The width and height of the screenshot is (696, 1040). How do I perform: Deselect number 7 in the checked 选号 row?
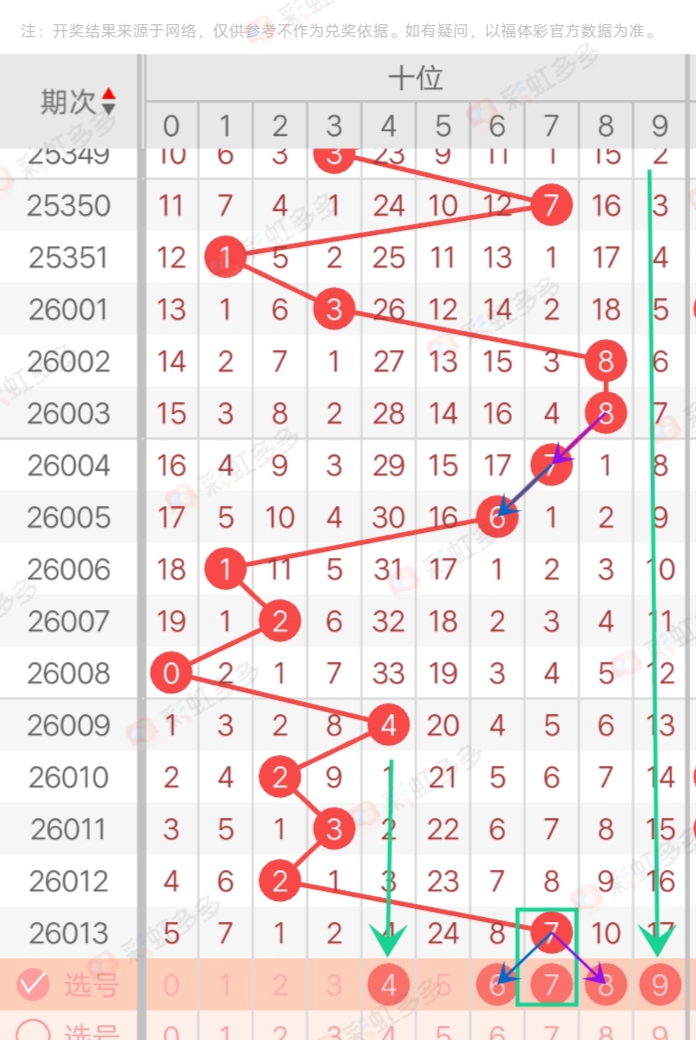tap(551, 986)
